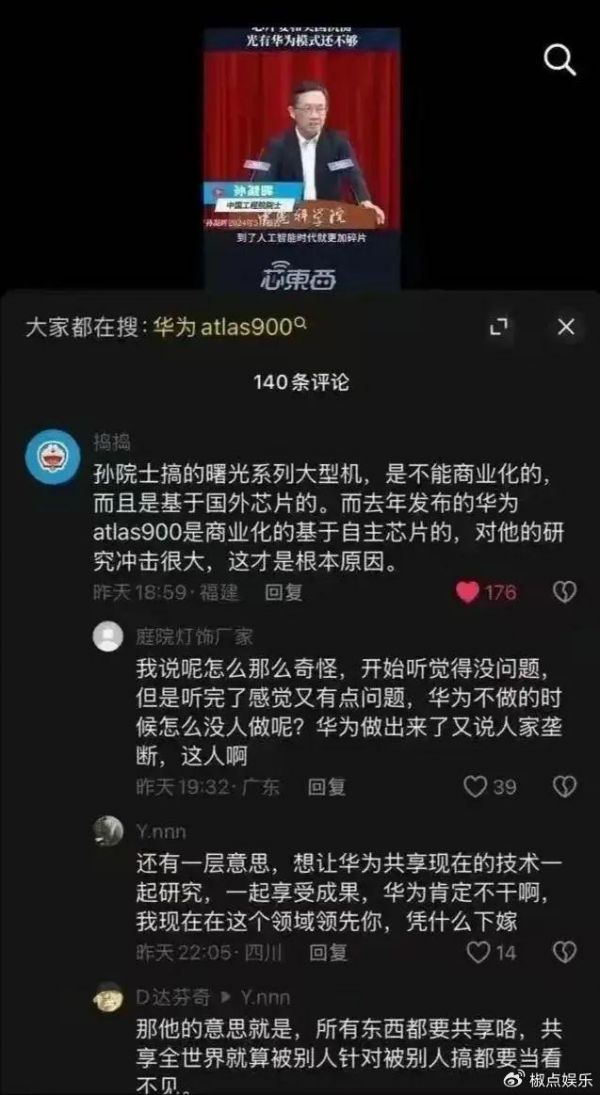Dislike 捣捣's comment
The width and height of the screenshot is (600, 1095).
point(565,592)
